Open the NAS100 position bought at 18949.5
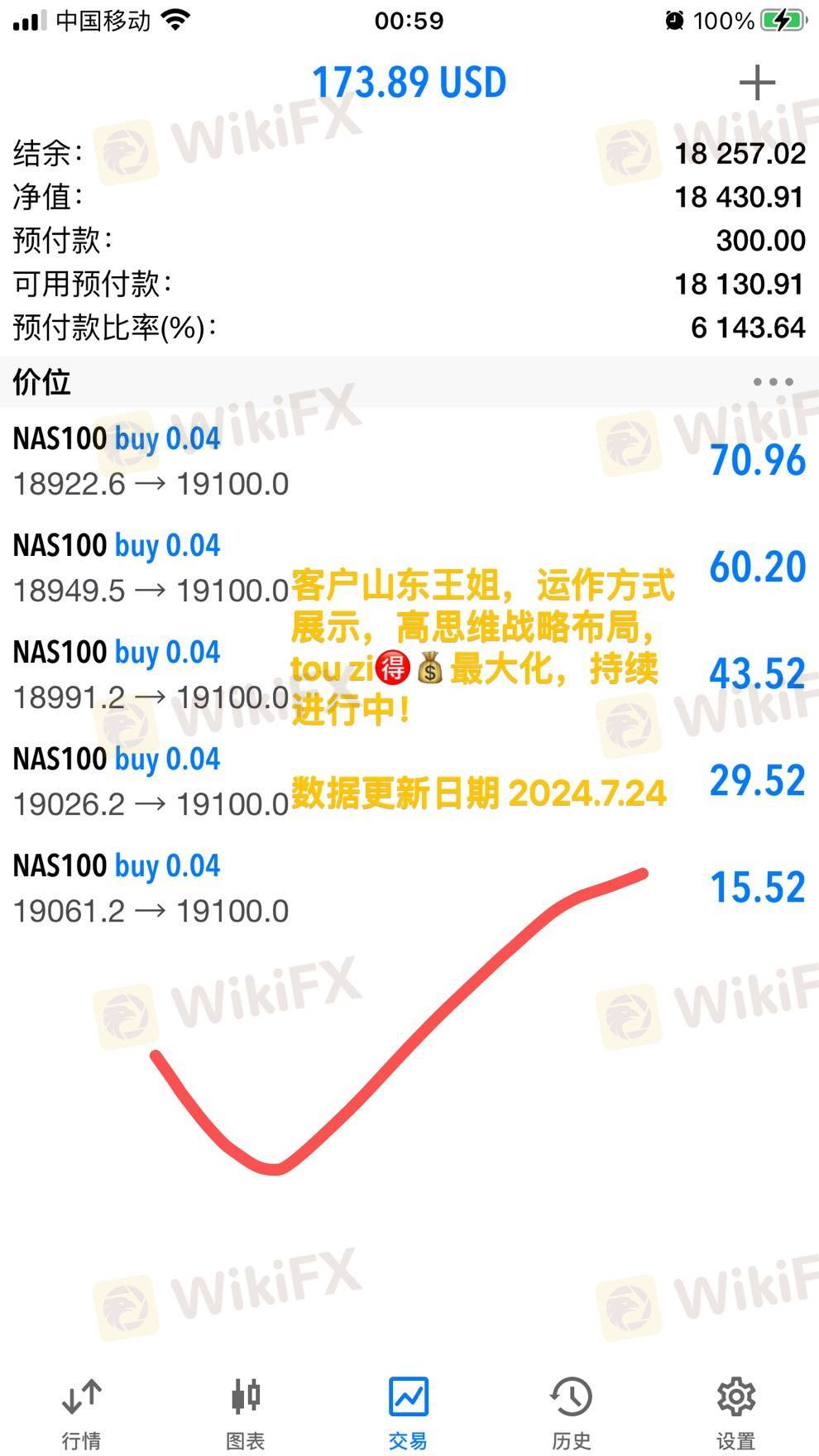Screen dimensions: 819x1456 pos(409,568)
